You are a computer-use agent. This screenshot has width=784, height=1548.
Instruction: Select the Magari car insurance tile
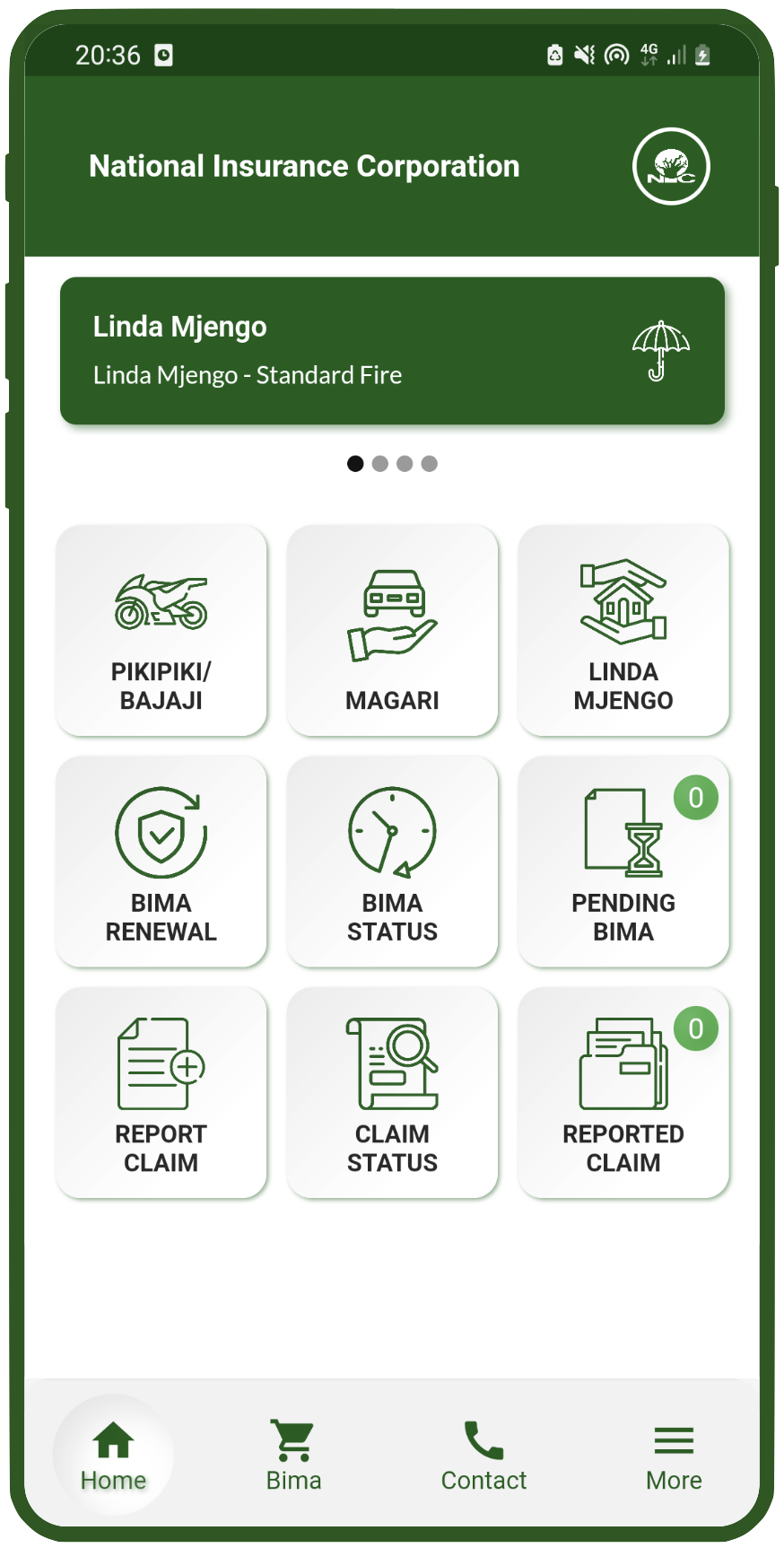pyautogui.click(x=392, y=631)
